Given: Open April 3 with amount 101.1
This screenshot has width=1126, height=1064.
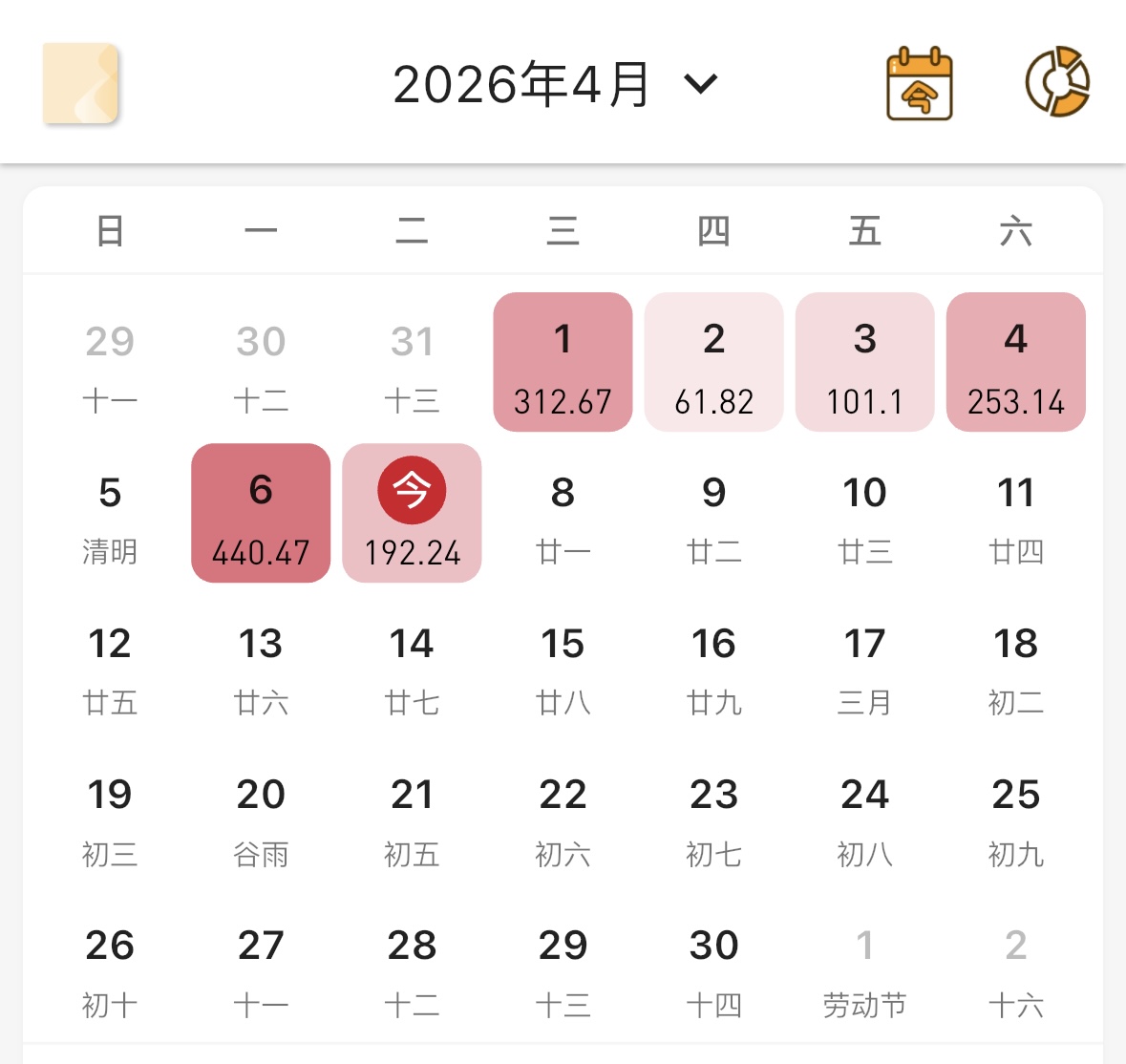Looking at the screenshot, I should [864, 362].
